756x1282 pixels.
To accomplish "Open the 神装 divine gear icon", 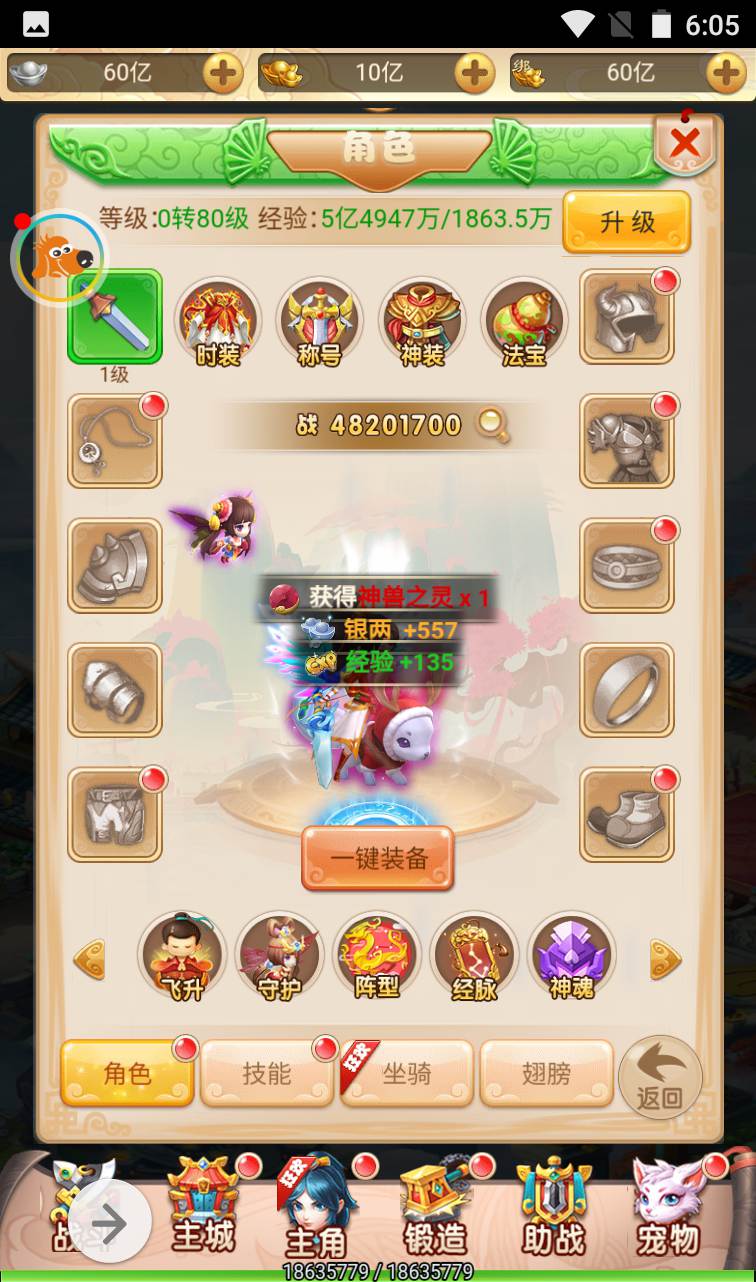I will (421, 322).
